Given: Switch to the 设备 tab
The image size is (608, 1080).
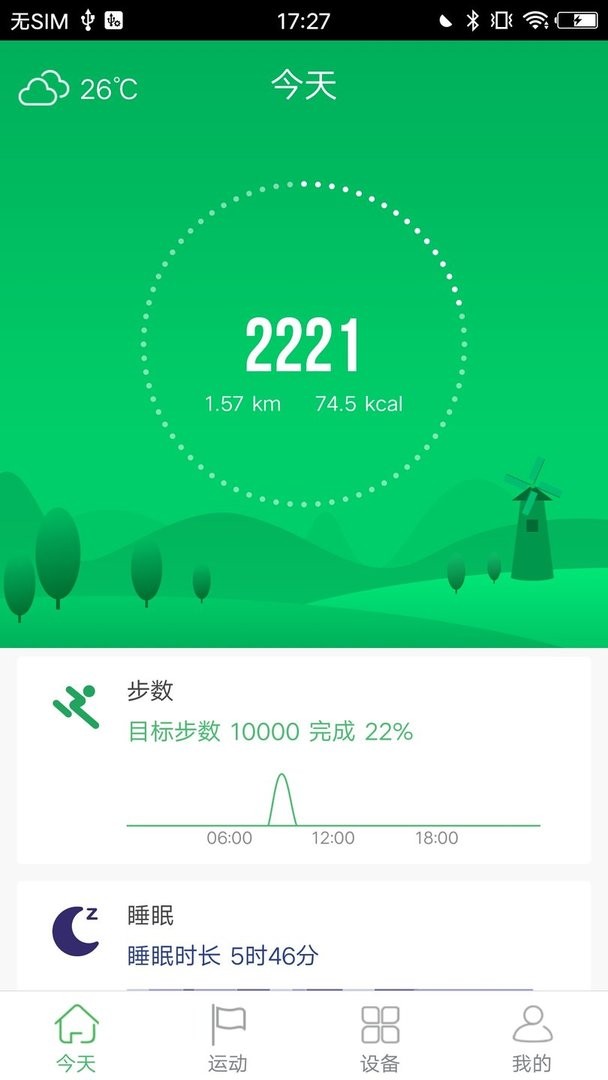Looking at the screenshot, I should pos(380,1037).
